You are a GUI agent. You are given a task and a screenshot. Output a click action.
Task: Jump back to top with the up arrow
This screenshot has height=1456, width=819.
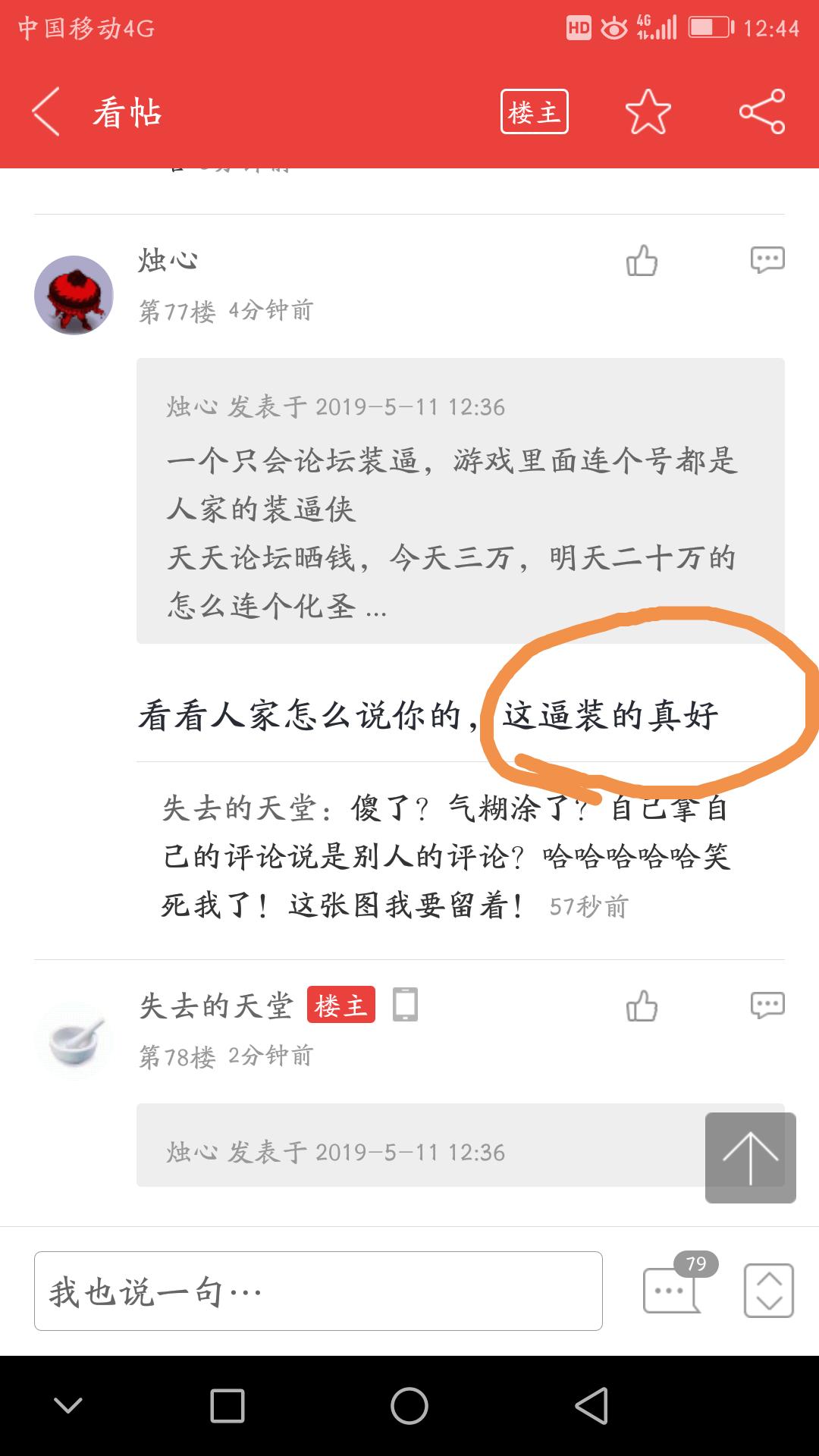coord(750,1157)
